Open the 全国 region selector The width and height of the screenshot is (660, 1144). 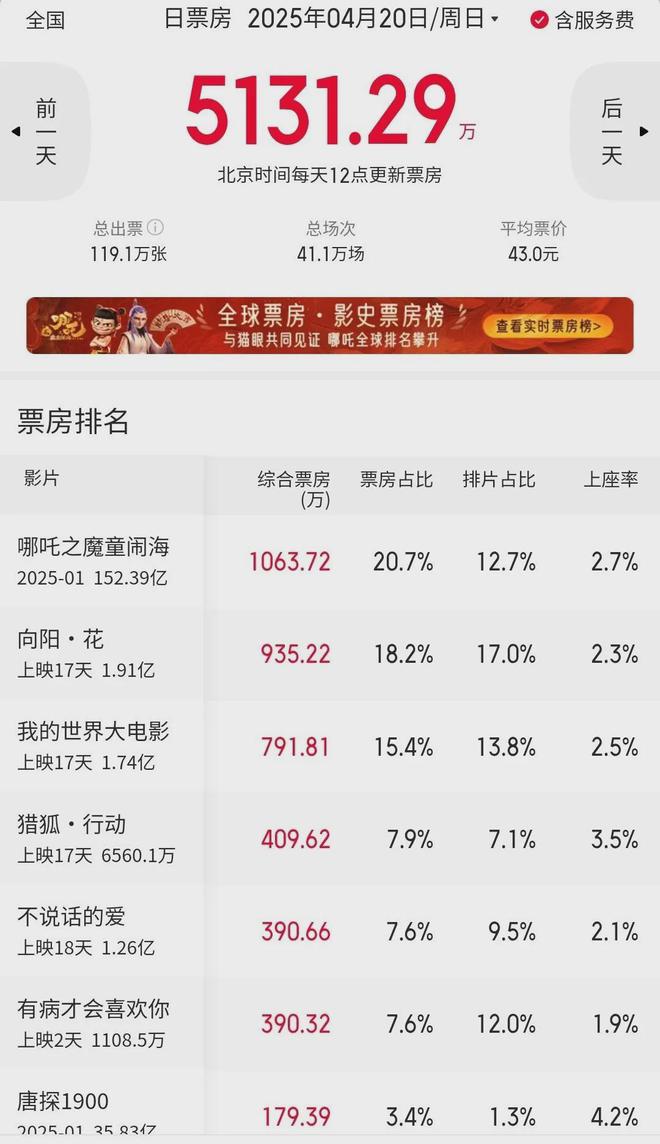[x=45, y=20]
